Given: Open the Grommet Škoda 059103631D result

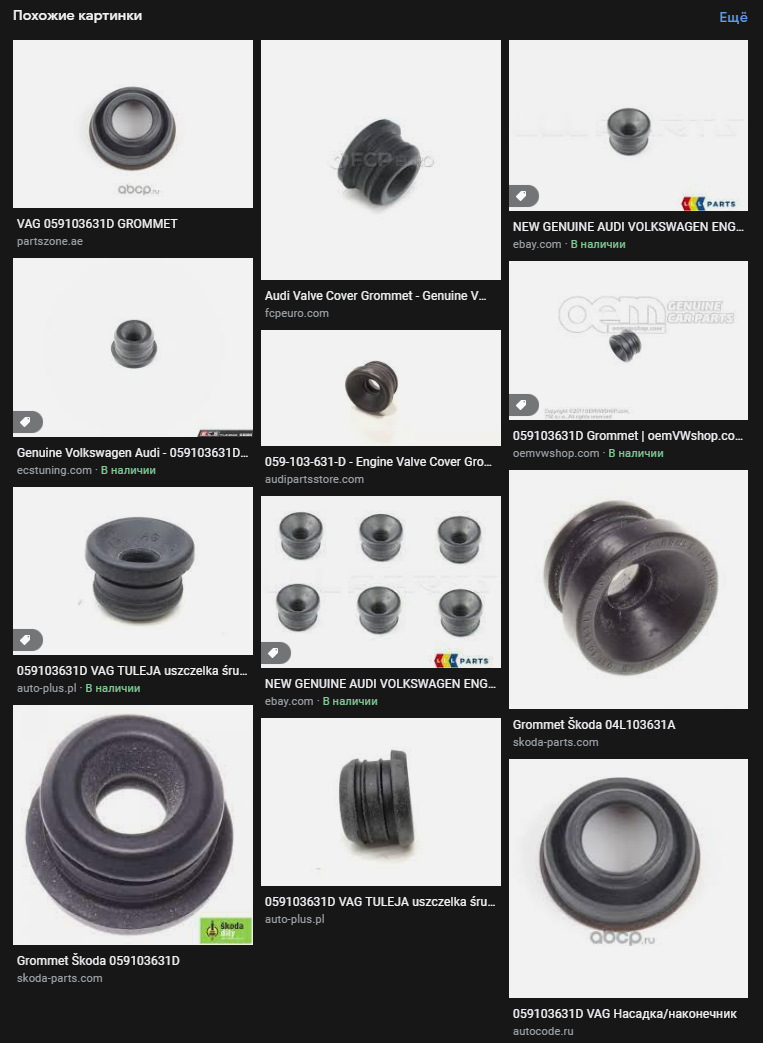Looking at the screenshot, I should 133,825.
